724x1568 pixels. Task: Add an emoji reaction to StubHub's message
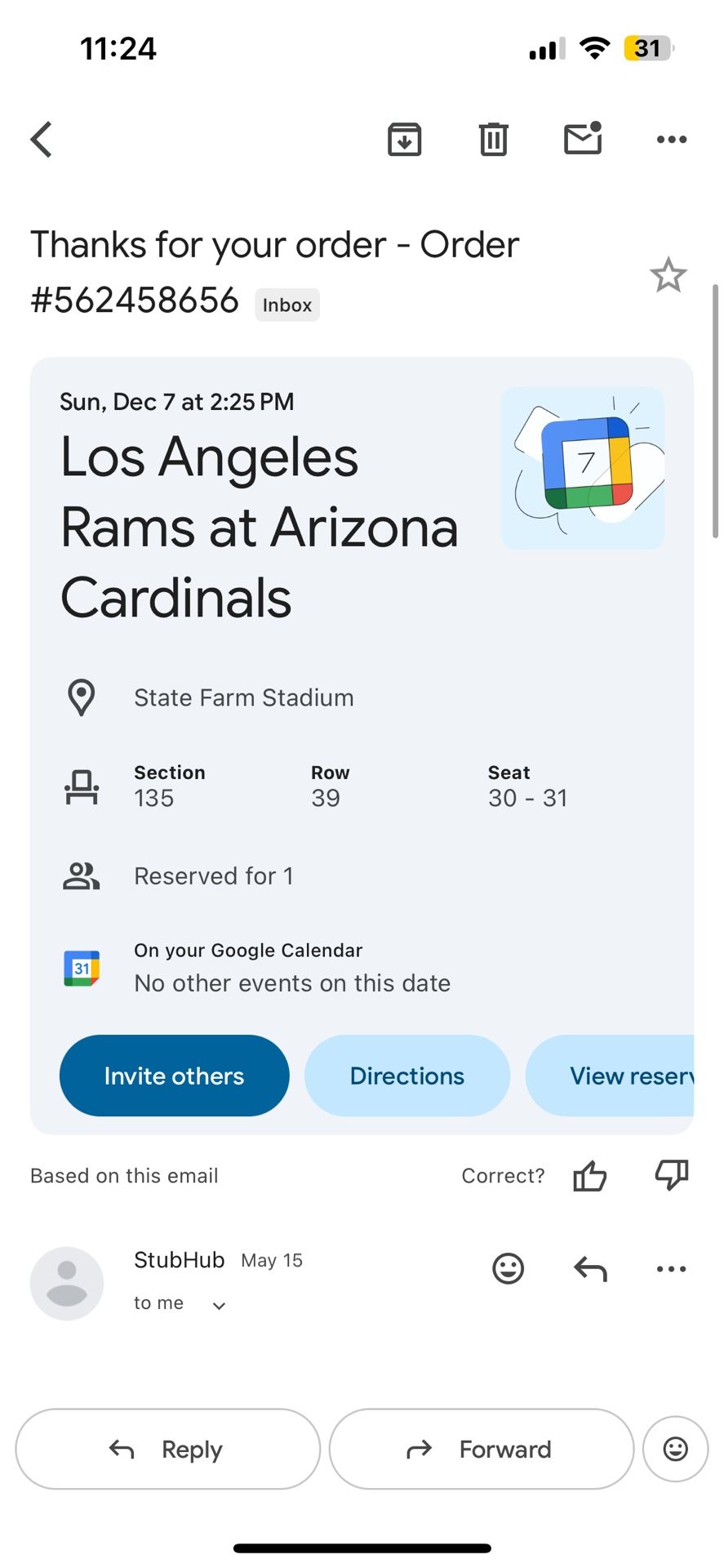coord(508,1268)
